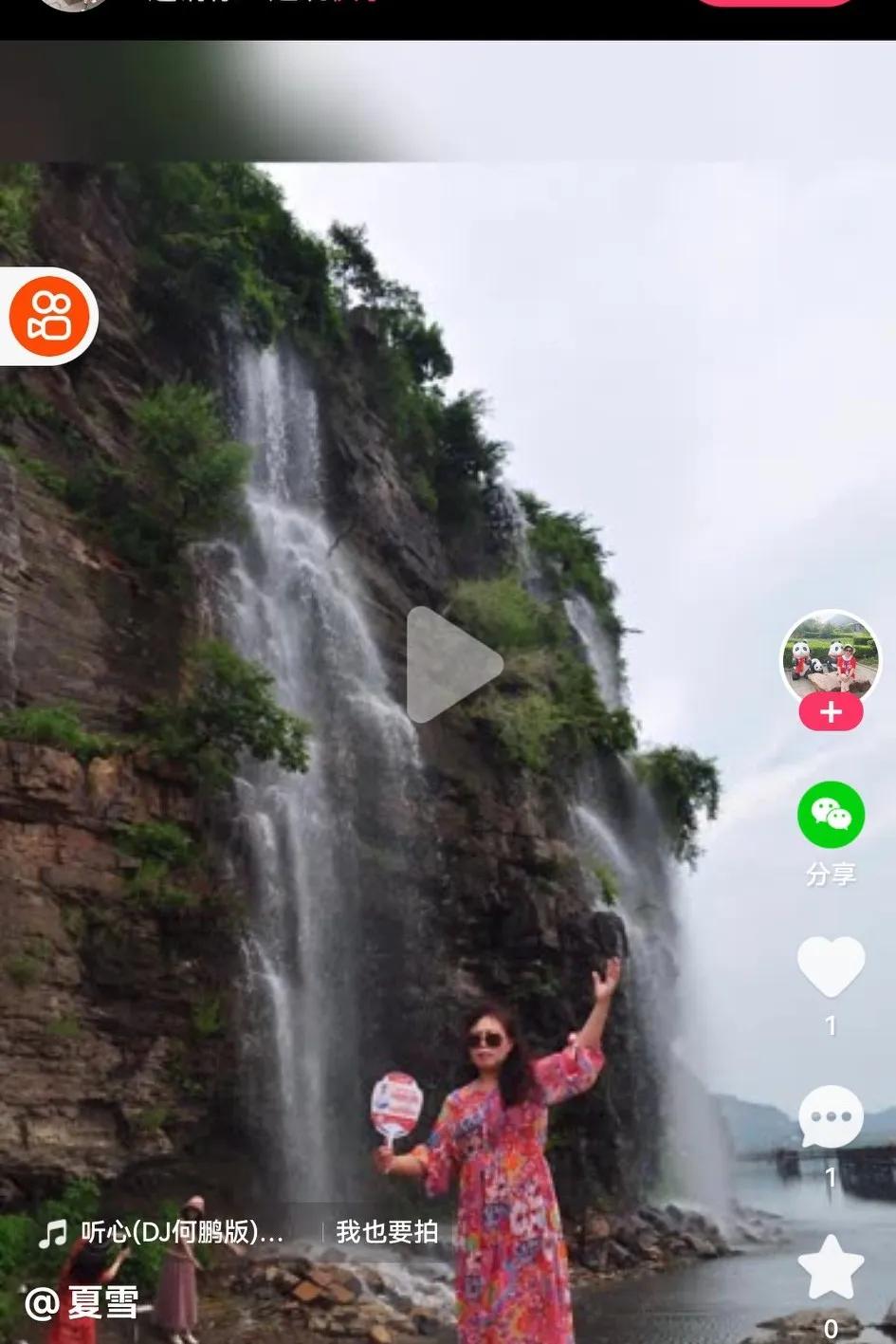The height and width of the screenshot is (1344, 896).
Task: Click the Kuaishou camera logo
Action: click(48, 316)
